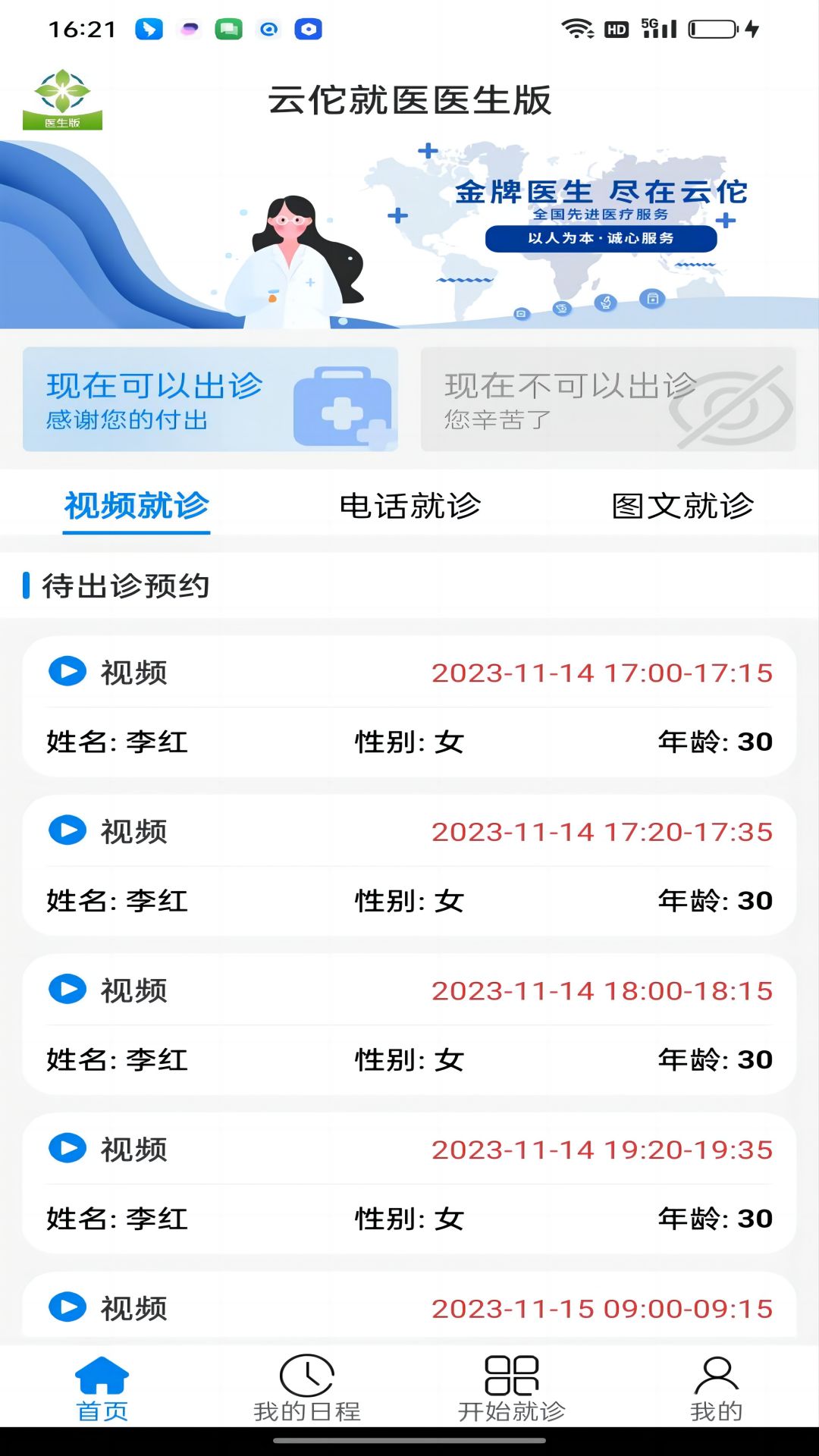Tap the battery indicator in status bar
The image size is (819, 1456).
pyautogui.click(x=712, y=27)
